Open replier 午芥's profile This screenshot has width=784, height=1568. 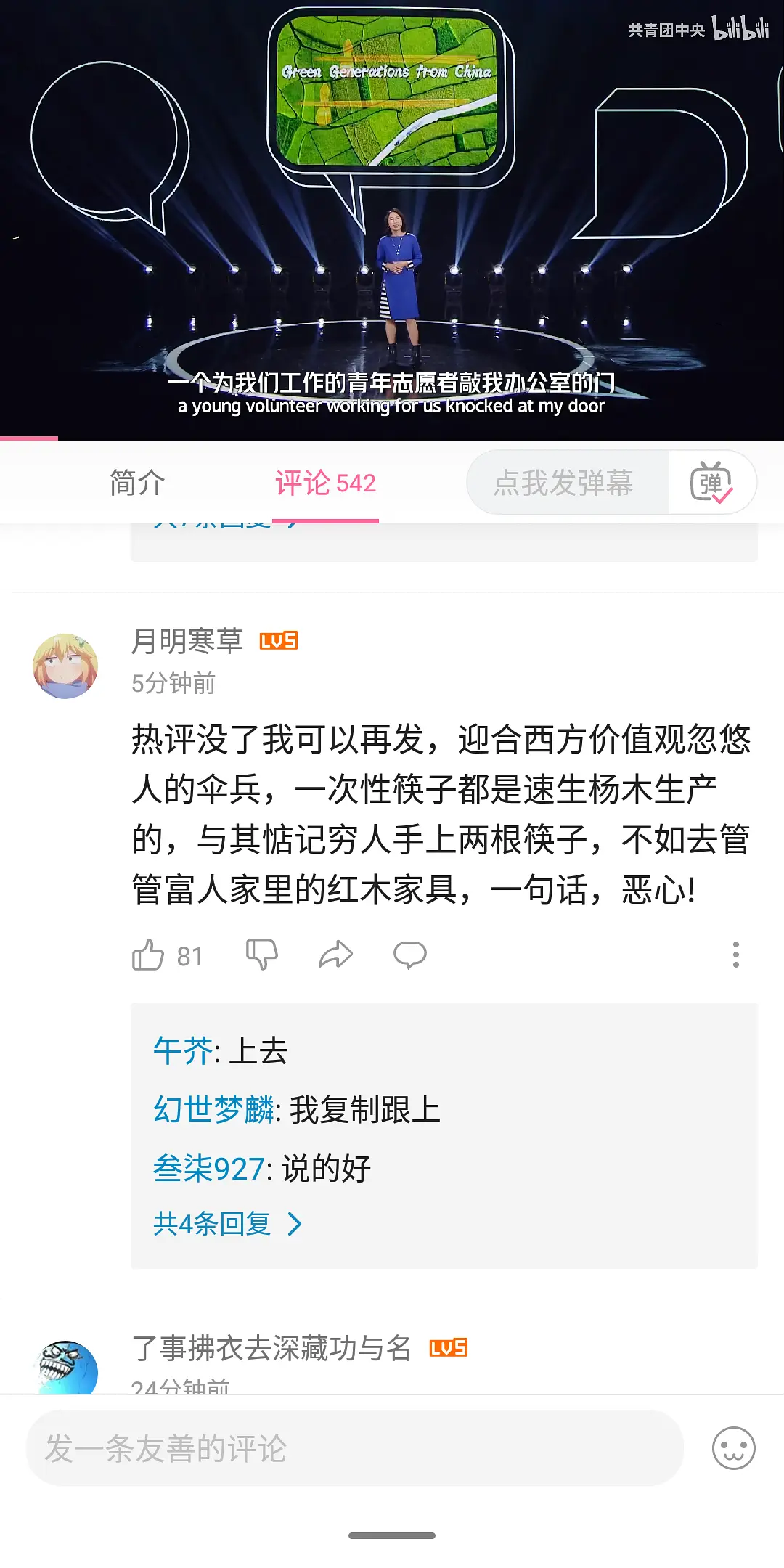pos(183,1051)
